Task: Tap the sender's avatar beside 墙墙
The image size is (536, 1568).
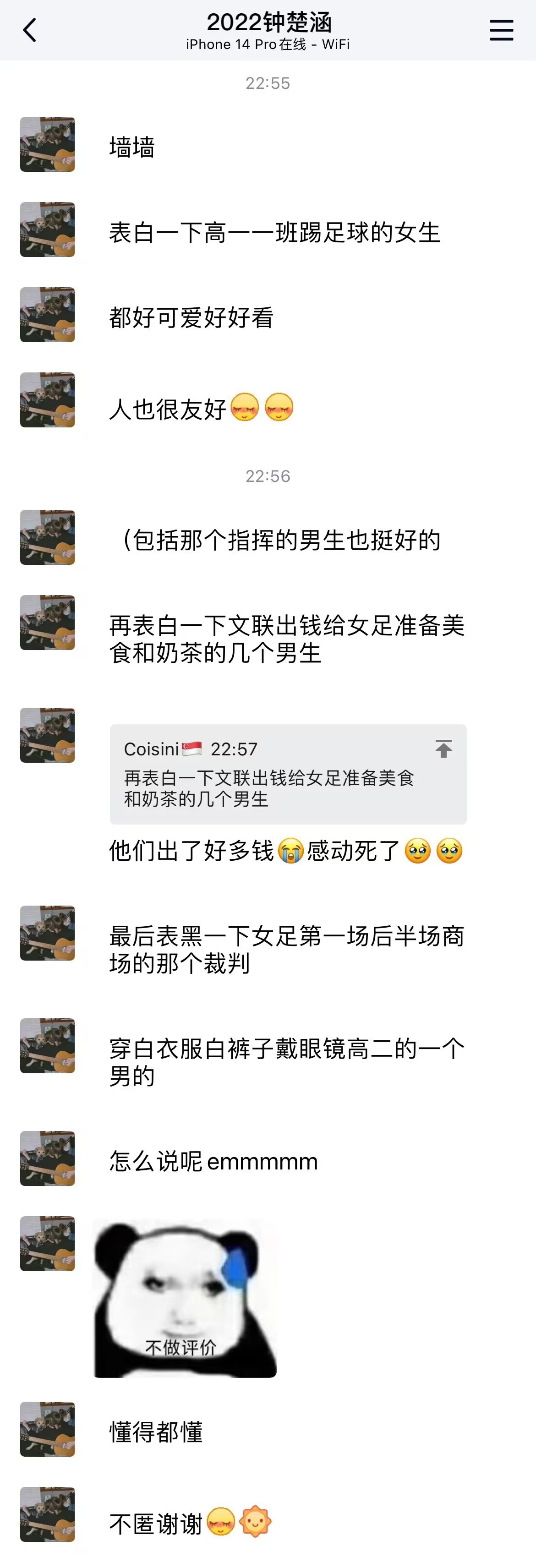Action: pyautogui.click(x=48, y=144)
